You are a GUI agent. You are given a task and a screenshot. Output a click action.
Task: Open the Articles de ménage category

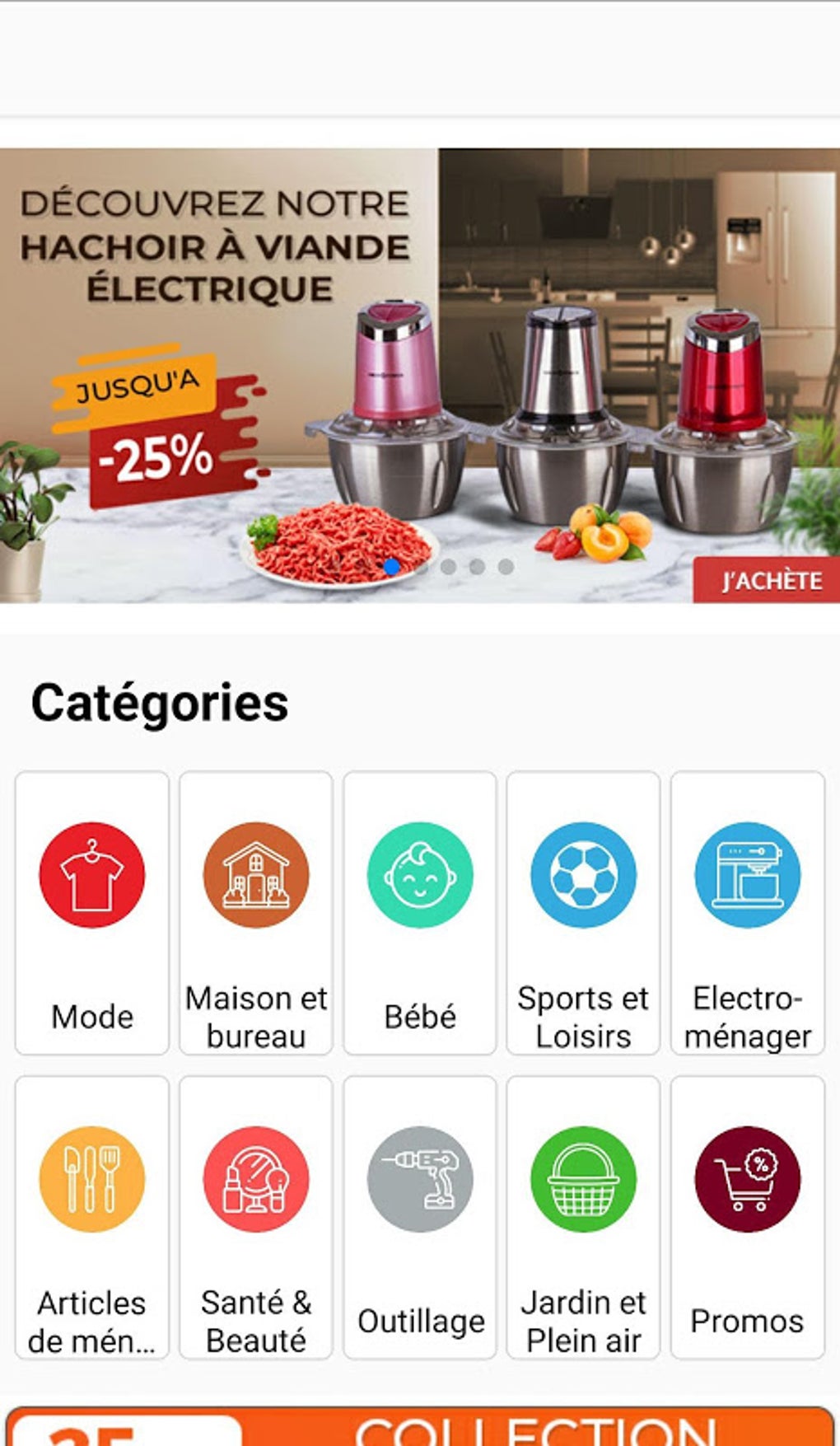tap(91, 1218)
